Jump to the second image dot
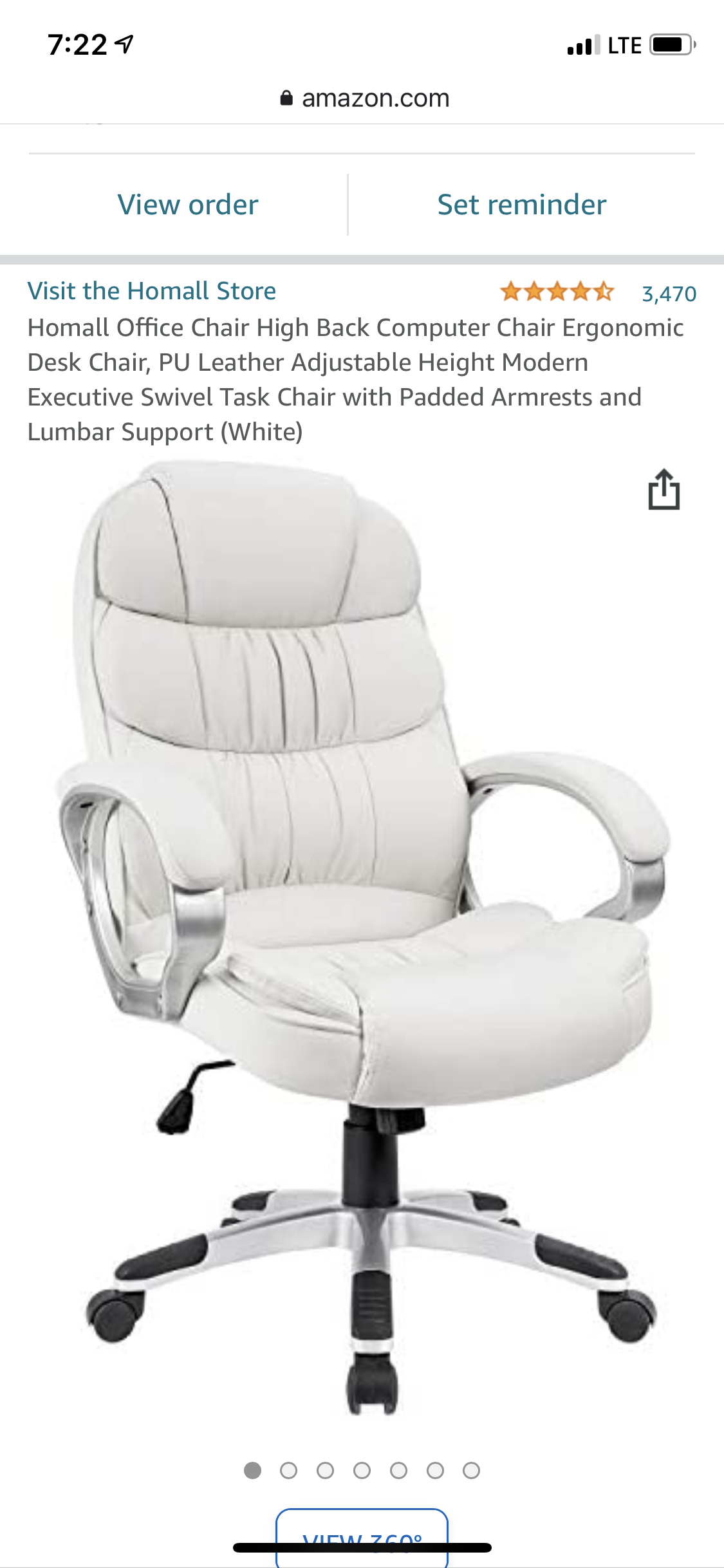This screenshot has width=724, height=1568. click(289, 1471)
